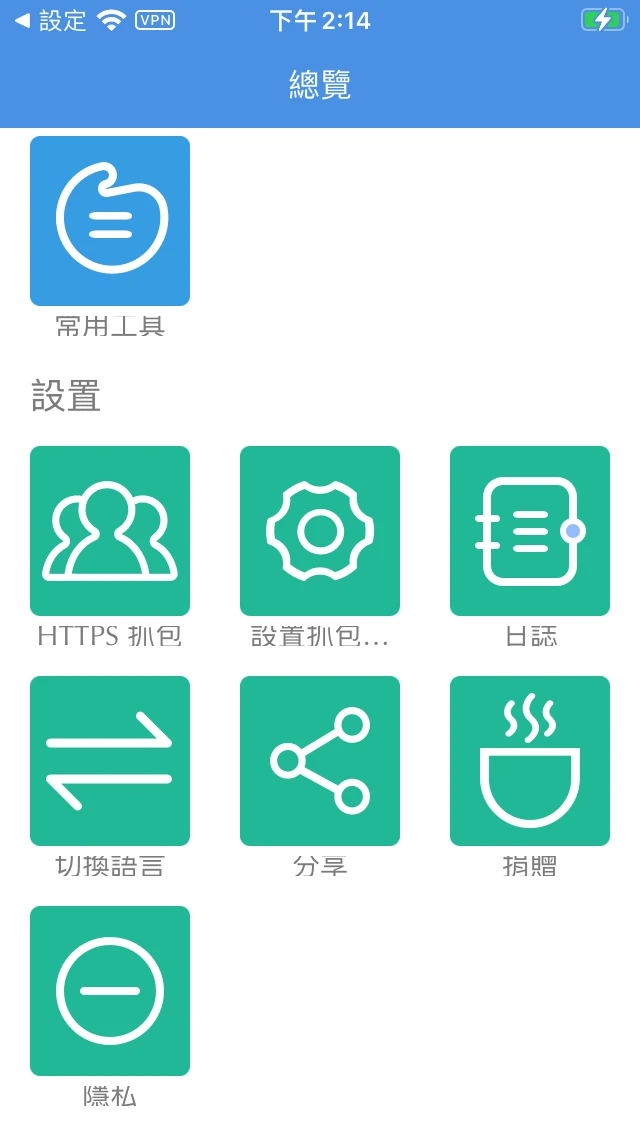Open the 隱私 privacy tile
The height and width of the screenshot is (1136, 640).
[x=110, y=991]
